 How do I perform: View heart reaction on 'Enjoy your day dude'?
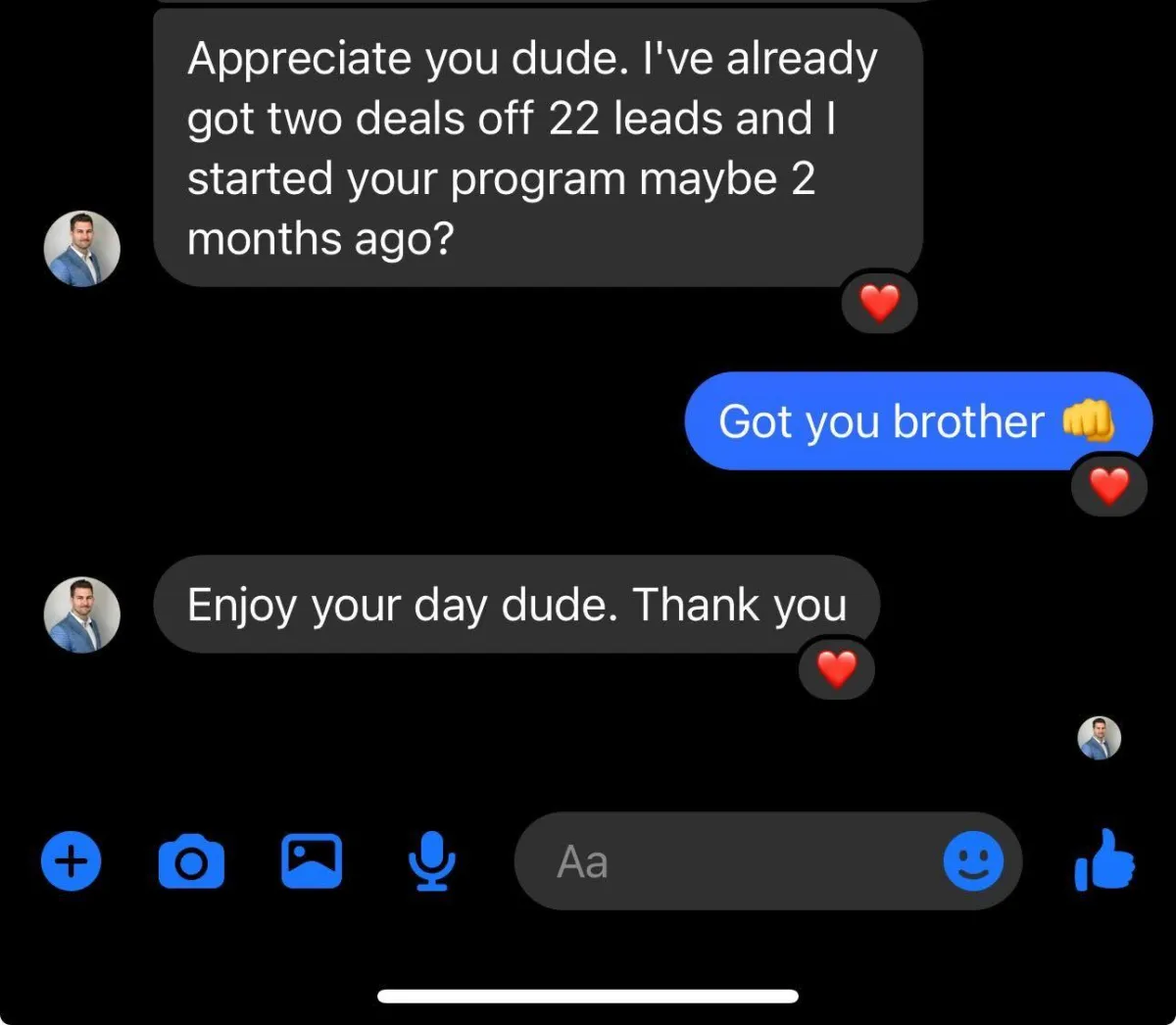click(x=836, y=670)
